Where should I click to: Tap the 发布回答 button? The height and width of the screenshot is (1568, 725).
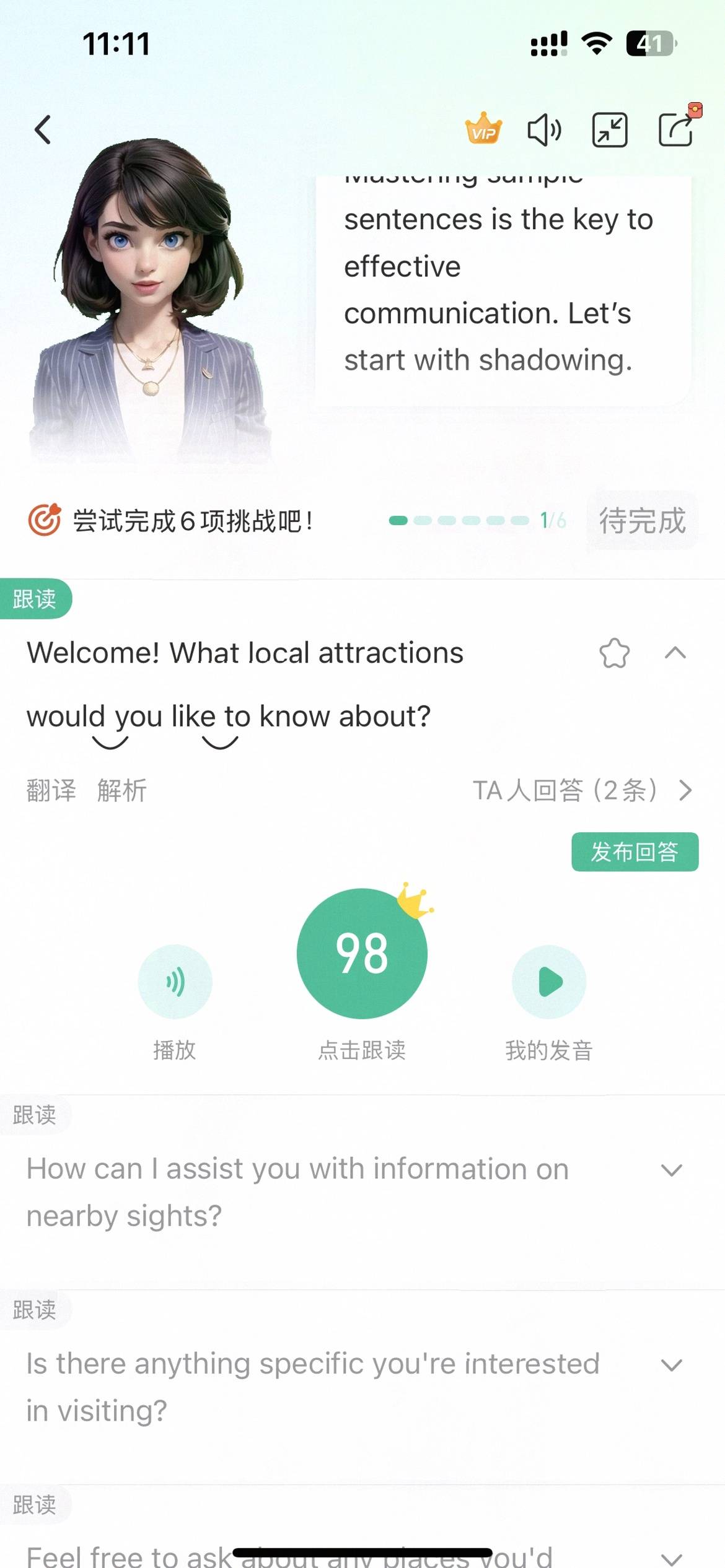[635, 852]
